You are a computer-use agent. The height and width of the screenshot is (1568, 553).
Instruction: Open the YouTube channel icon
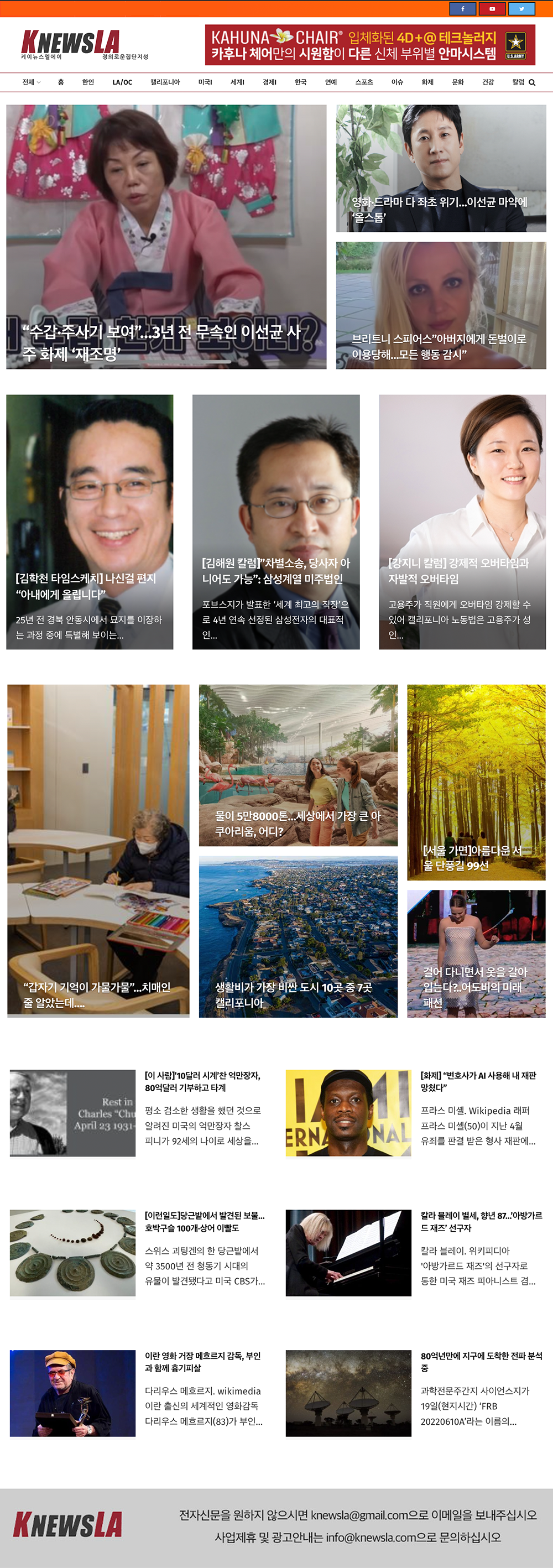click(492, 8)
